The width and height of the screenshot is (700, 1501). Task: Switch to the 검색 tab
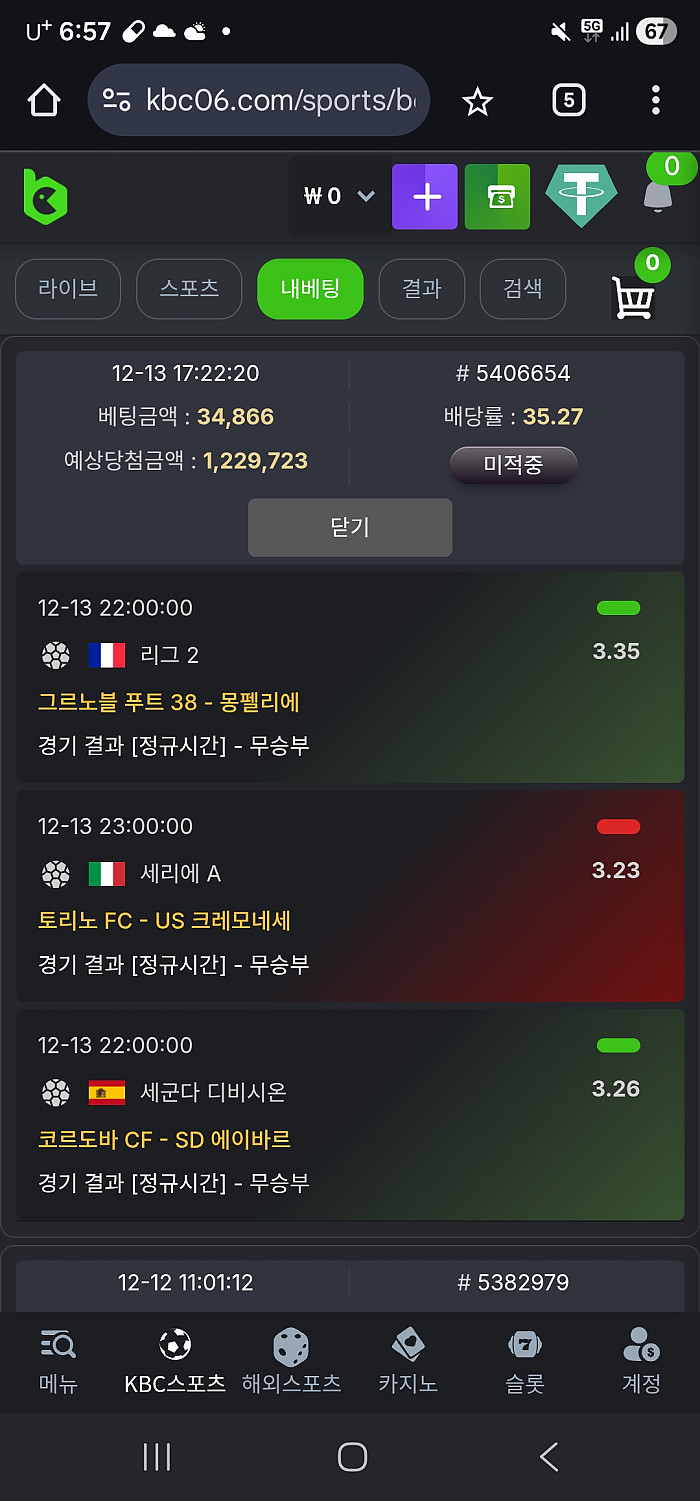tap(522, 289)
